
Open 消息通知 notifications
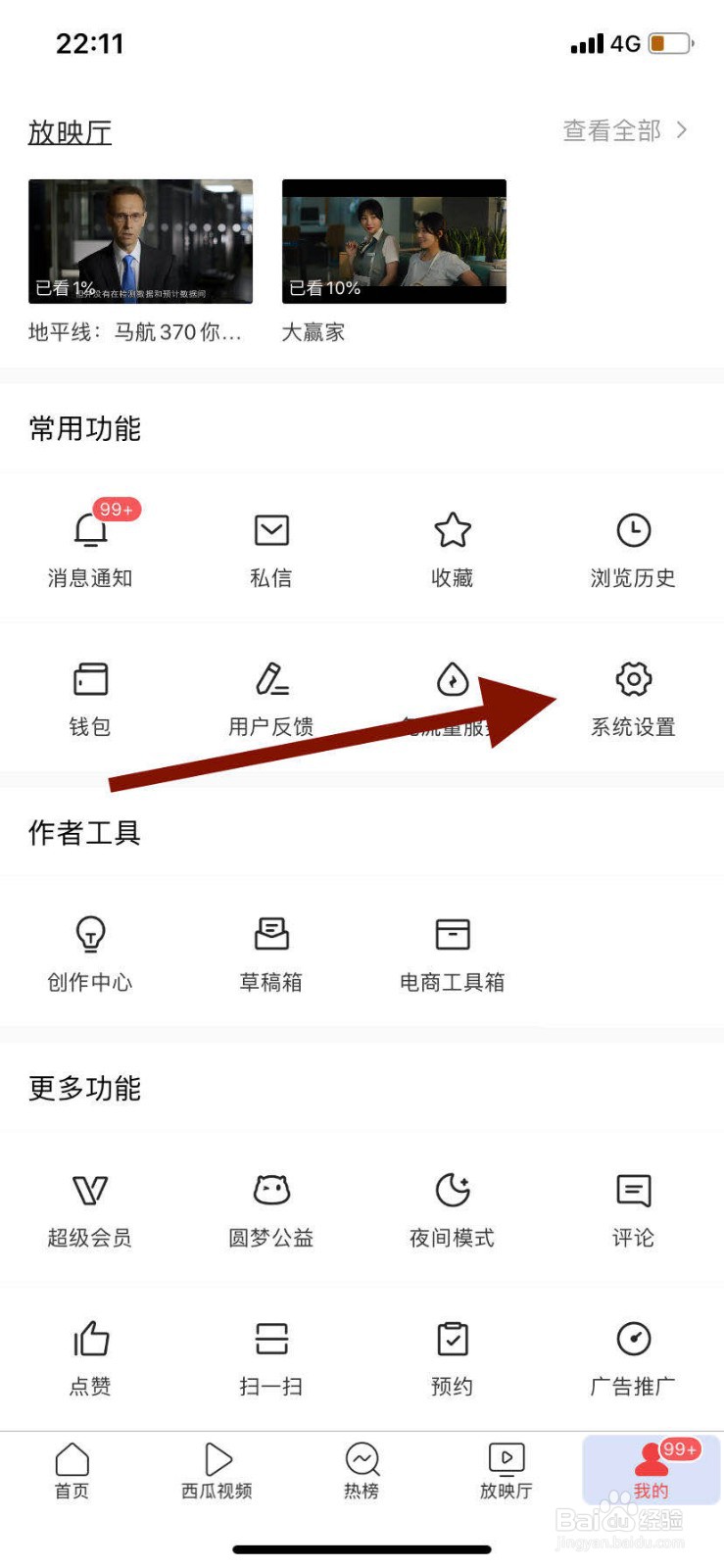click(x=90, y=544)
